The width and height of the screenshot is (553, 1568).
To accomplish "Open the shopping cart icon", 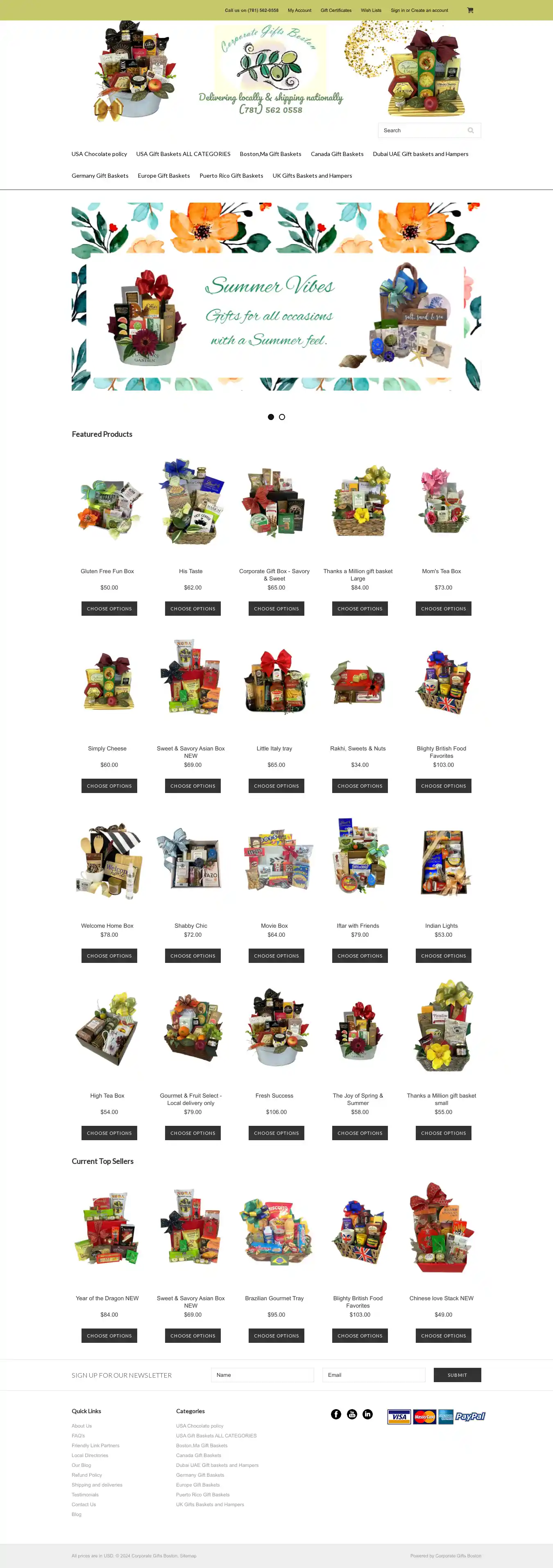I will click(469, 10).
